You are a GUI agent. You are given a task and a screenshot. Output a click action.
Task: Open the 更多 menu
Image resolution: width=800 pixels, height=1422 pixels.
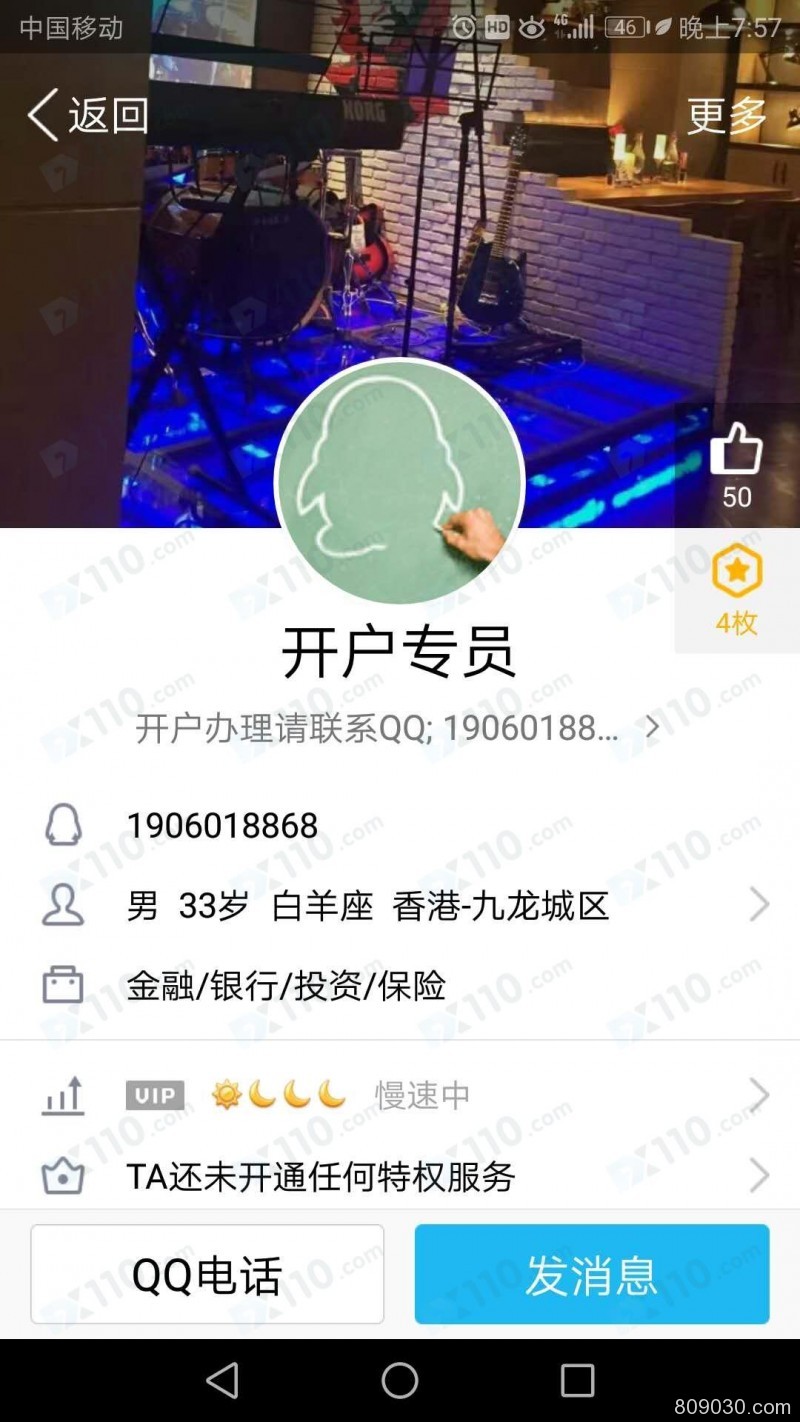[x=726, y=116]
